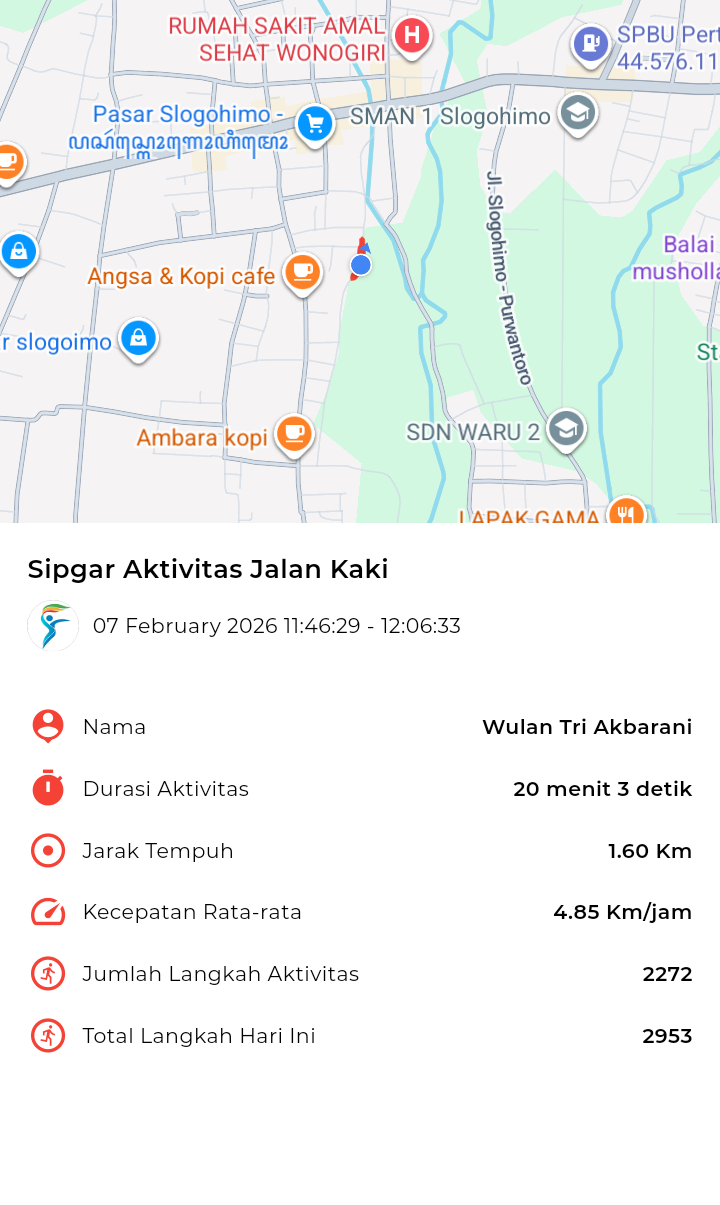720x1205 pixels.
Task: Open the SMAN 1 Slogohimo school marker
Action: (x=577, y=113)
